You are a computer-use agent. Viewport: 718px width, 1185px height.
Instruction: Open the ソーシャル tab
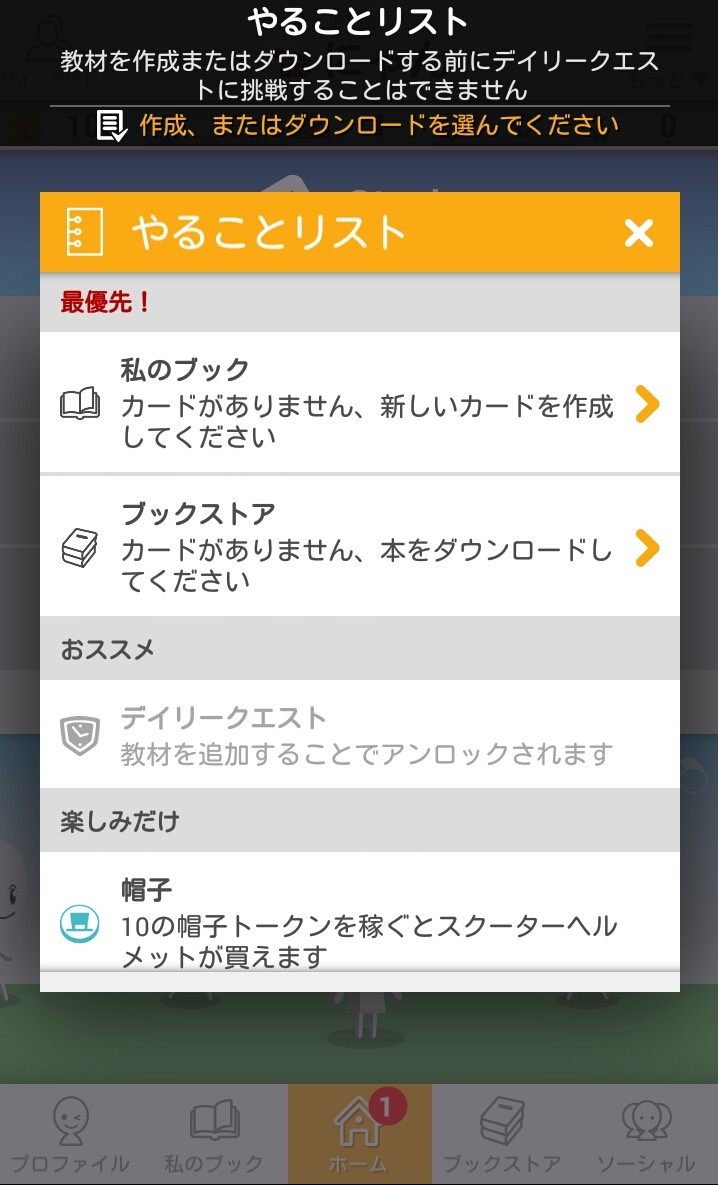pyautogui.click(x=646, y=1135)
